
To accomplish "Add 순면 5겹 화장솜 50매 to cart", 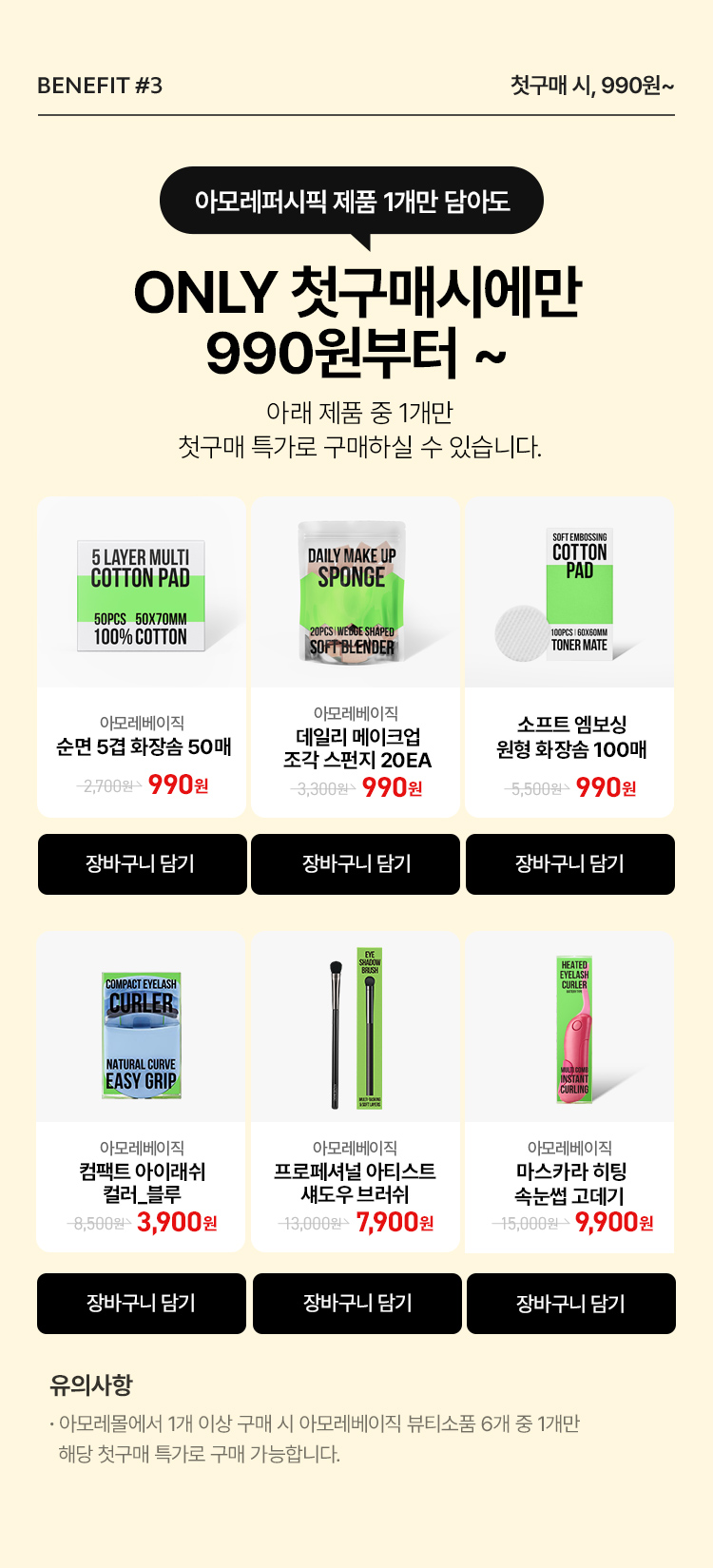I will 142,864.
